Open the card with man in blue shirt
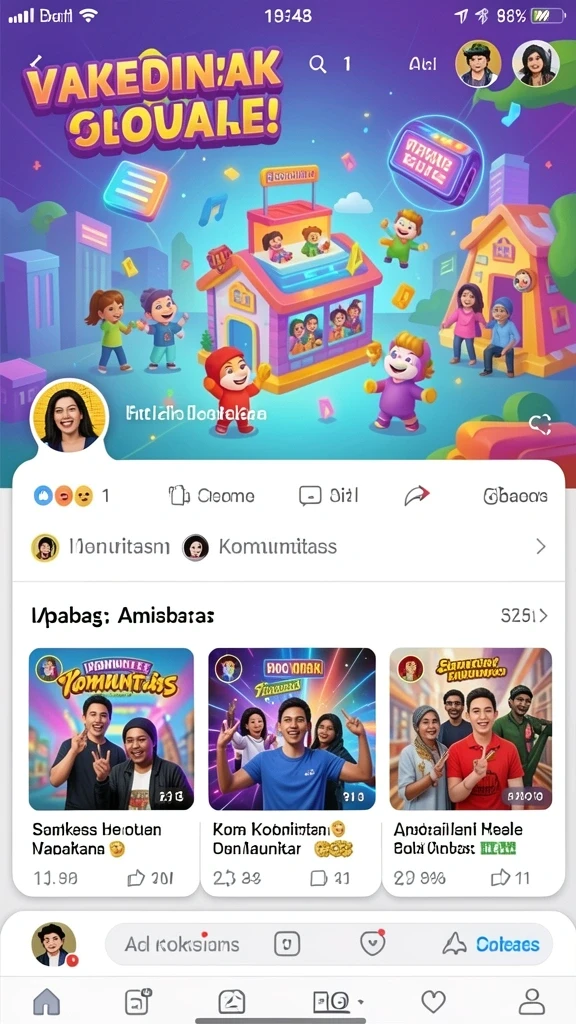This screenshot has height=1024, width=576. (x=292, y=729)
